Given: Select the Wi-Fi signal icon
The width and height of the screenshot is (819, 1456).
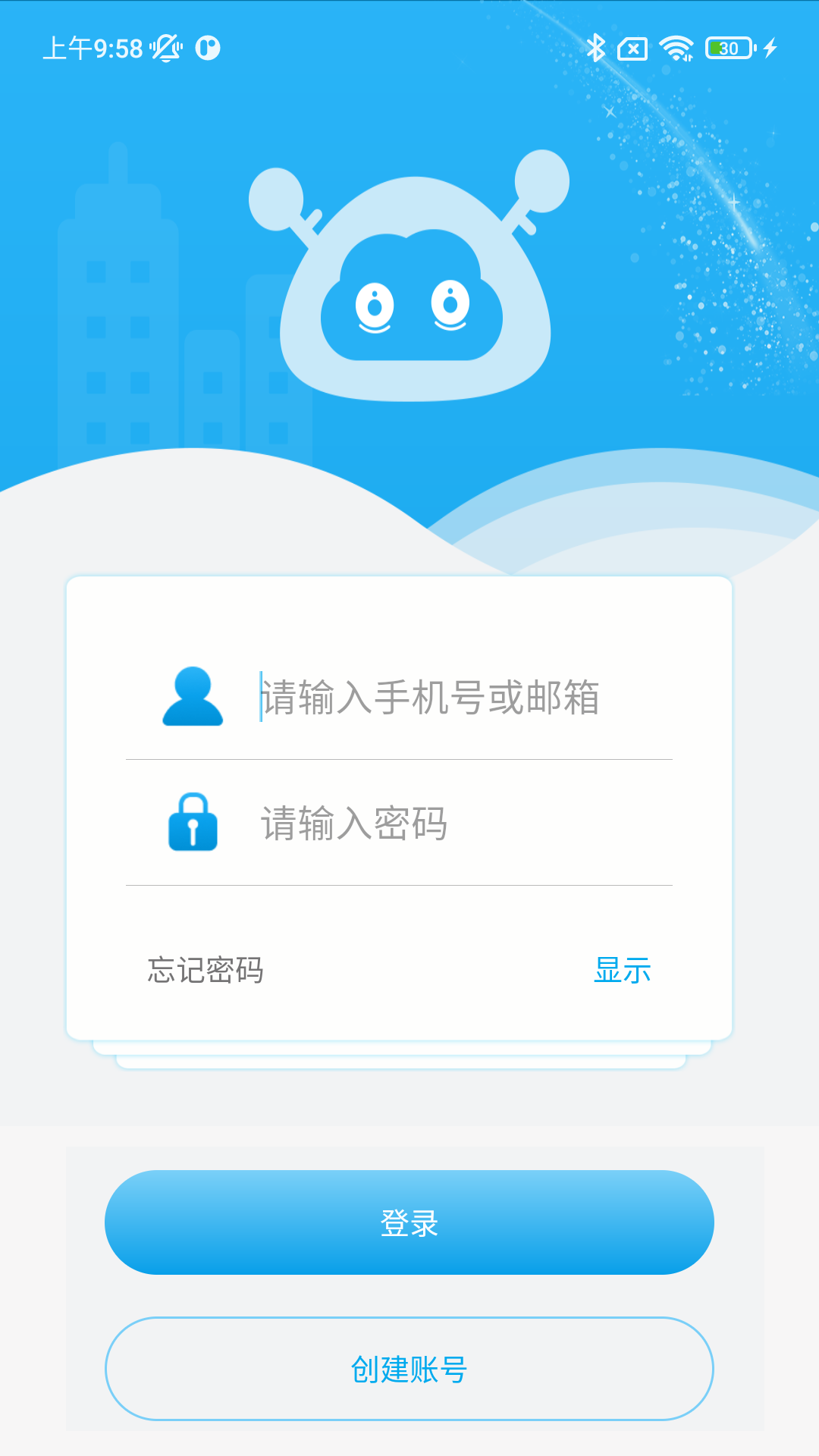Looking at the screenshot, I should click(677, 47).
